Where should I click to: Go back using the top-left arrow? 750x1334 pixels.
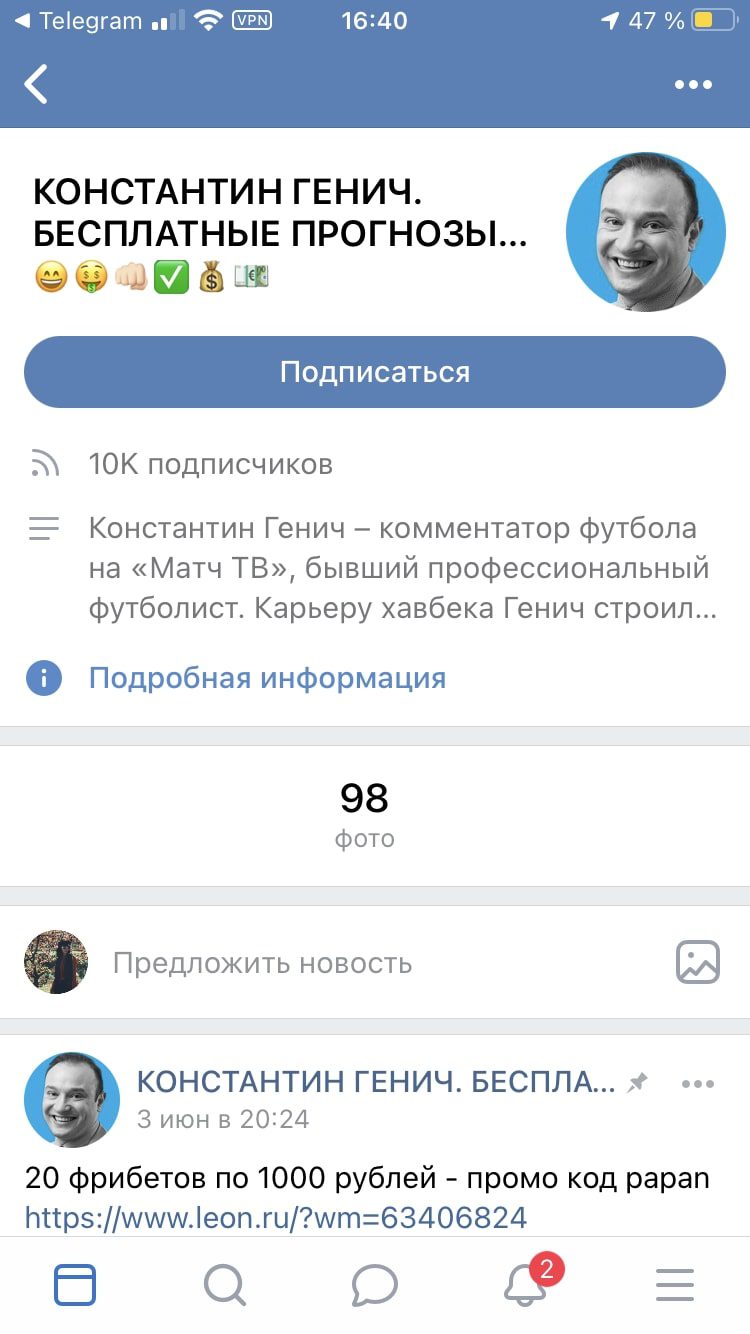38,86
